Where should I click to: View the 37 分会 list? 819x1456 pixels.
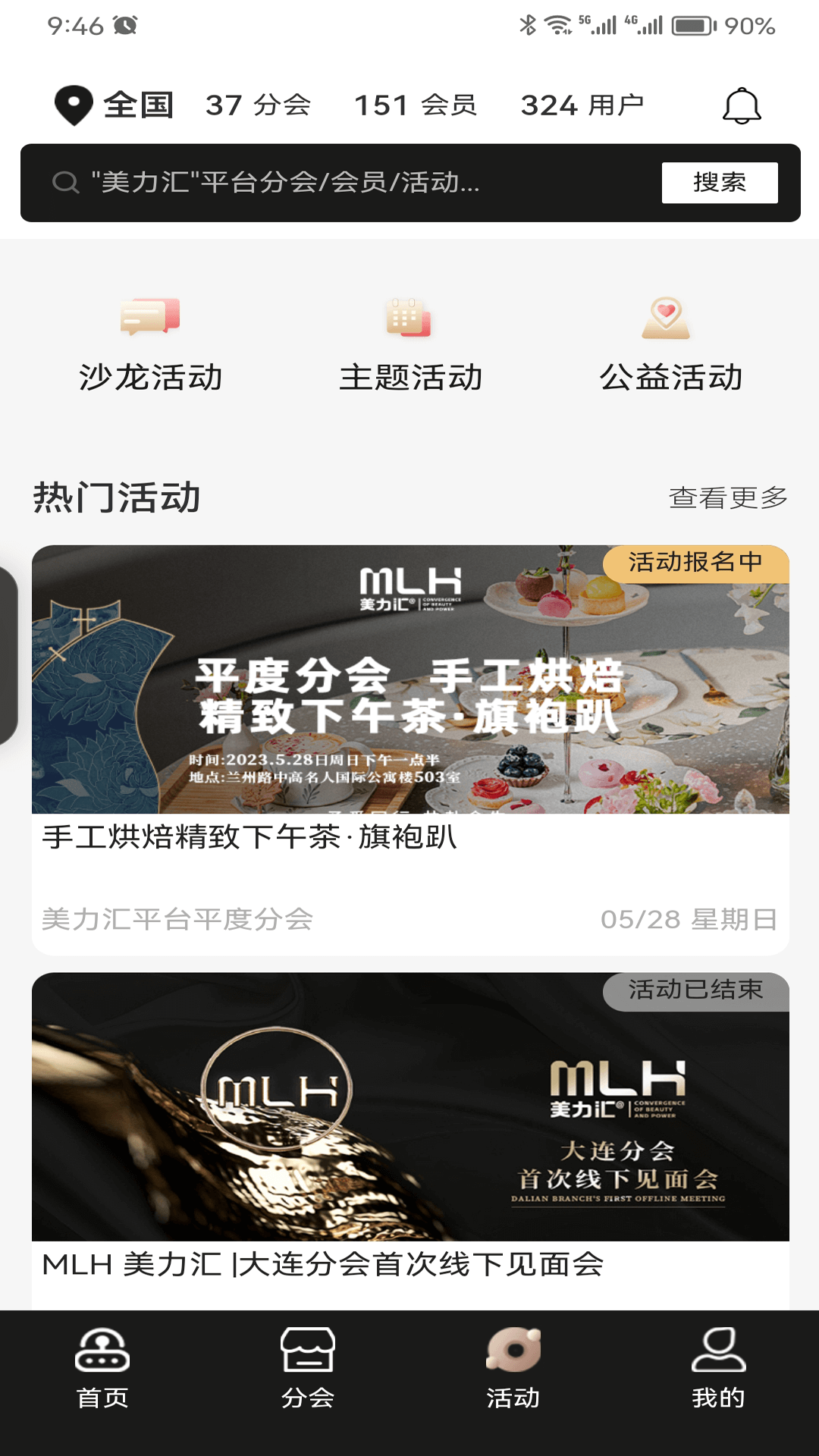tap(258, 105)
